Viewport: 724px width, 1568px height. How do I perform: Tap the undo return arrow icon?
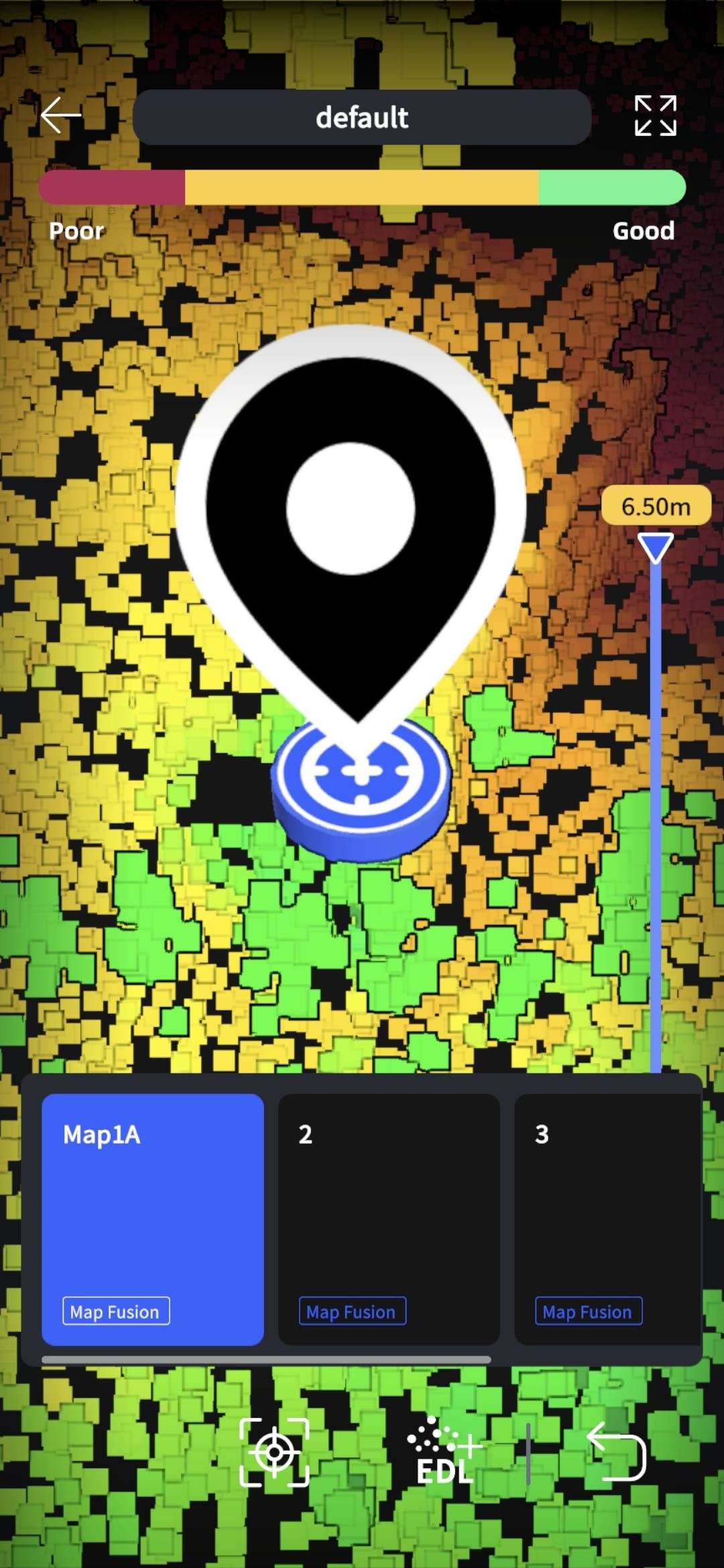click(617, 1451)
